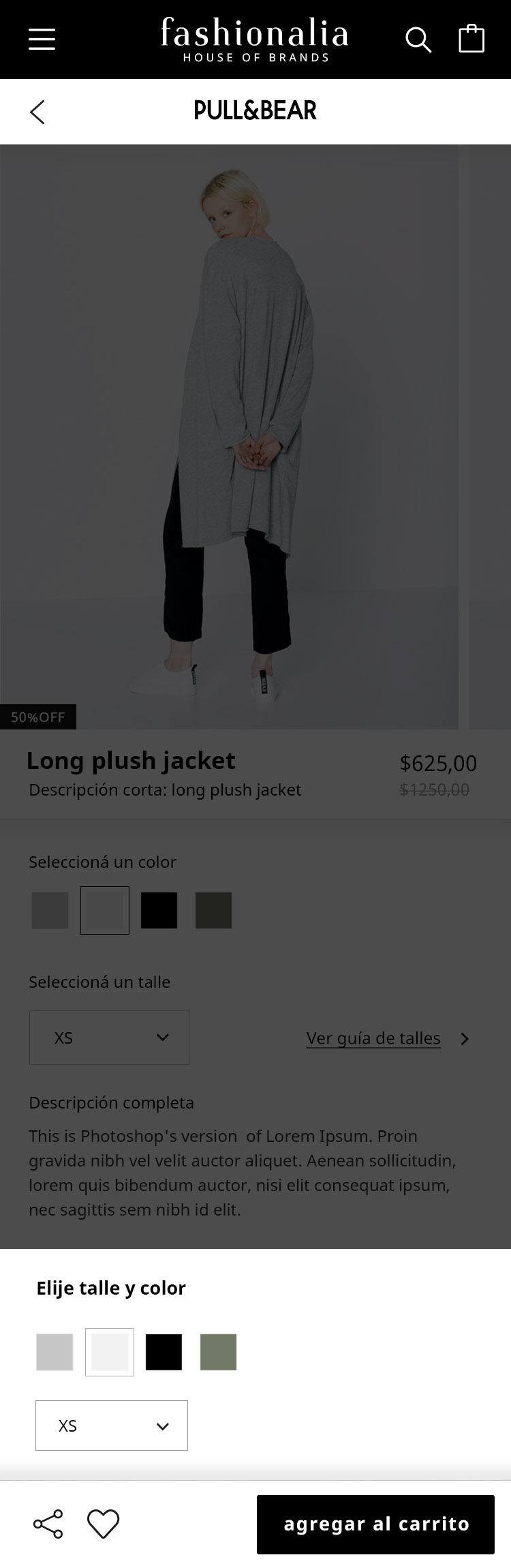Select the white color swatch
The width and height of the screenshot is (511, 1568).
click(x=110, y=1352)
